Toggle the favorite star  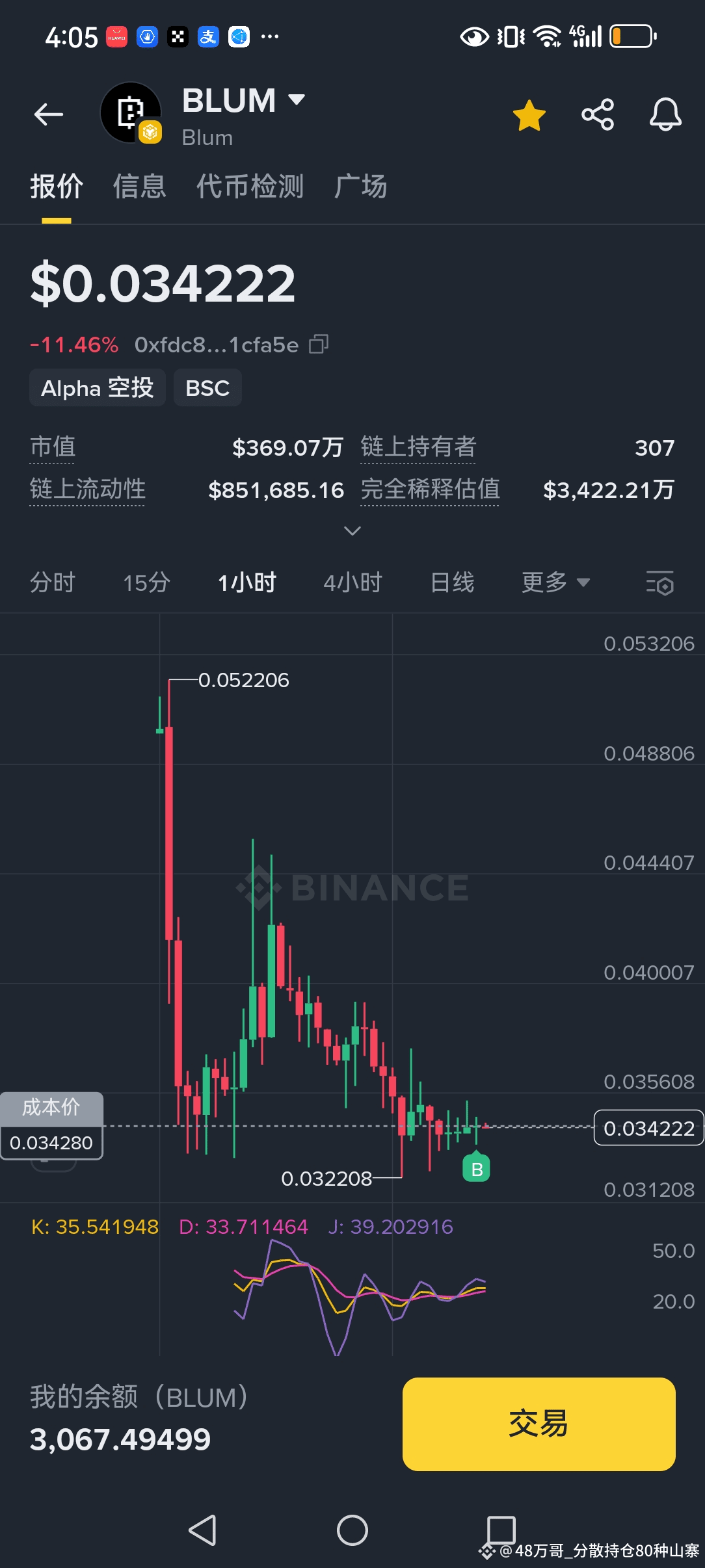click(529, 115)
